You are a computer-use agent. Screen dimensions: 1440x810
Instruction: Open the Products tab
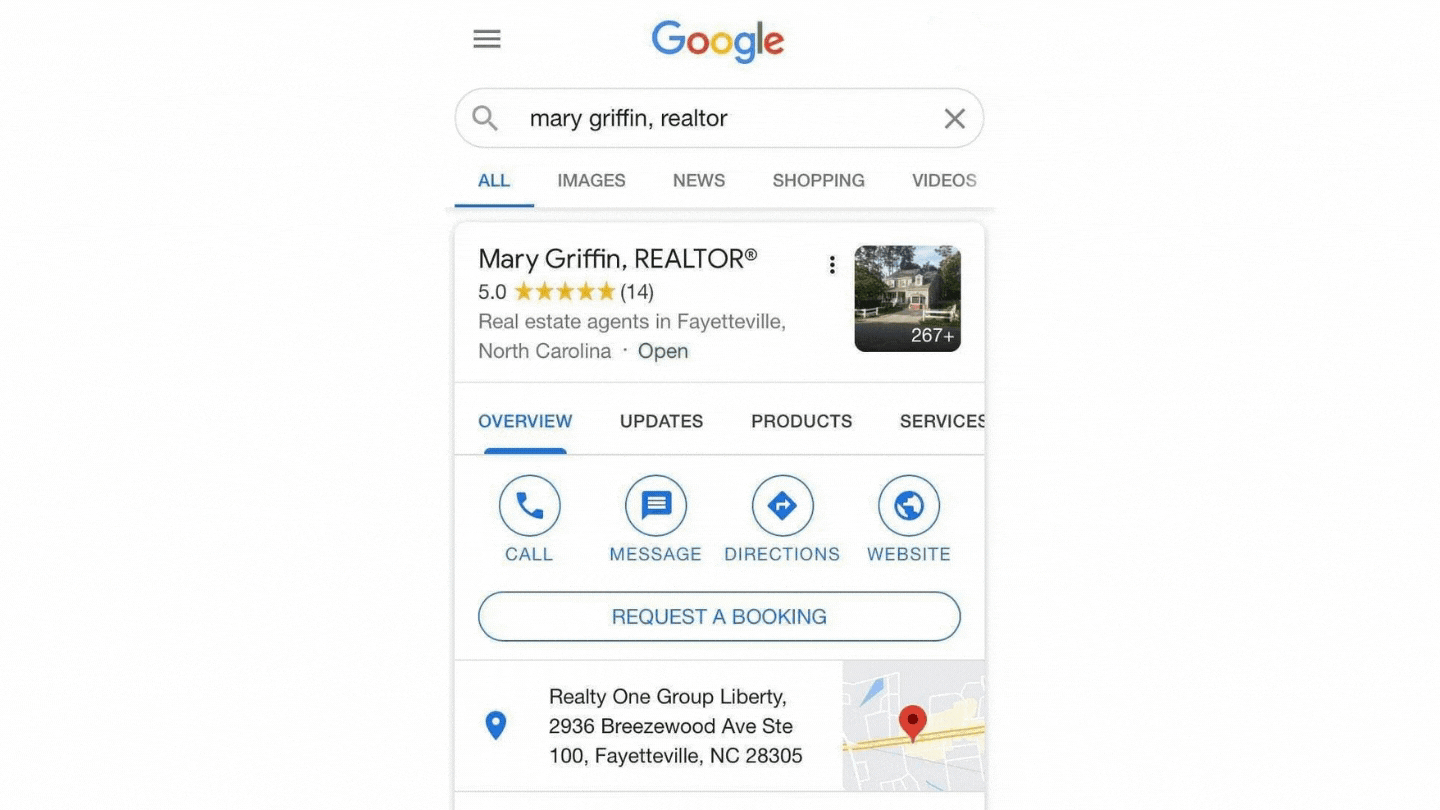tap(801, 422)
